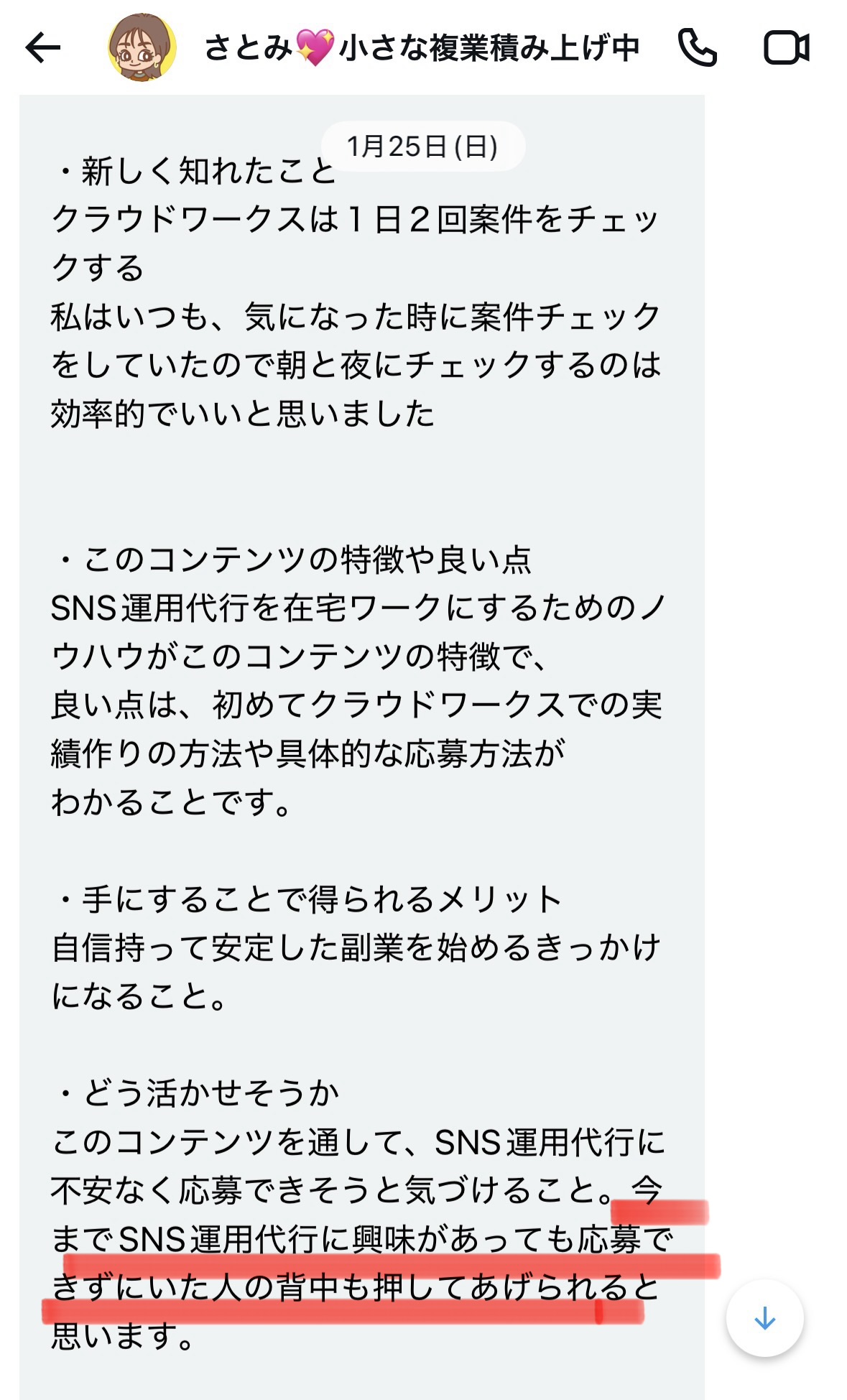847x1400 pixels.
Task: Start a video call with さとみ
Action: point(786,48)
